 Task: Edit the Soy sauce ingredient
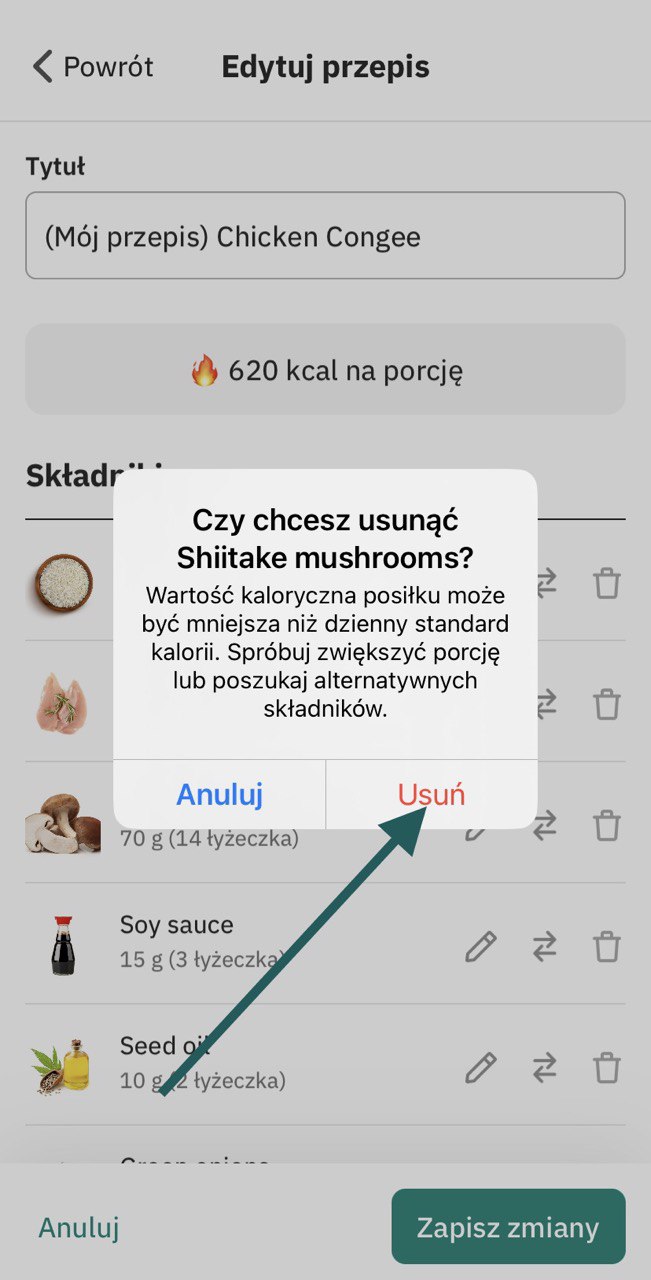point(481,946)
